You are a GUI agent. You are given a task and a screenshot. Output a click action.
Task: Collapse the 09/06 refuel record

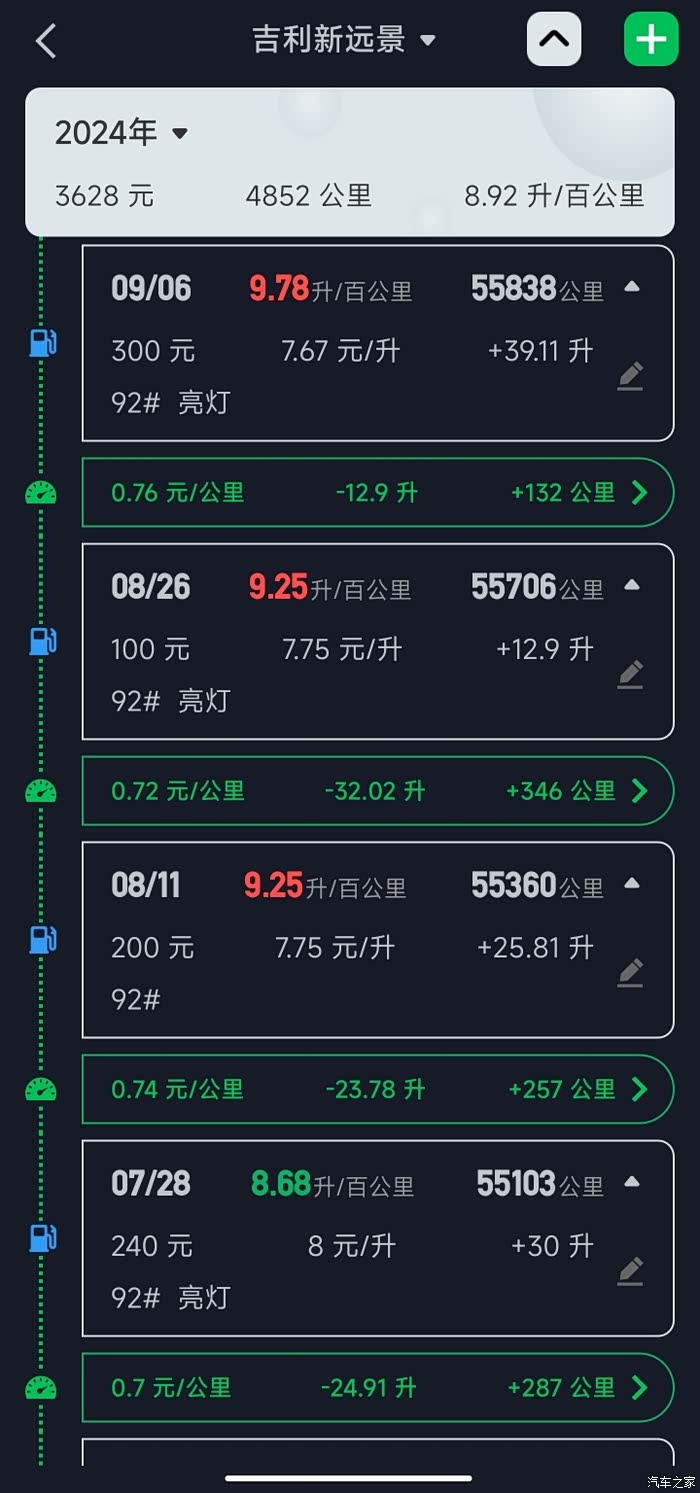pos(631,287)
